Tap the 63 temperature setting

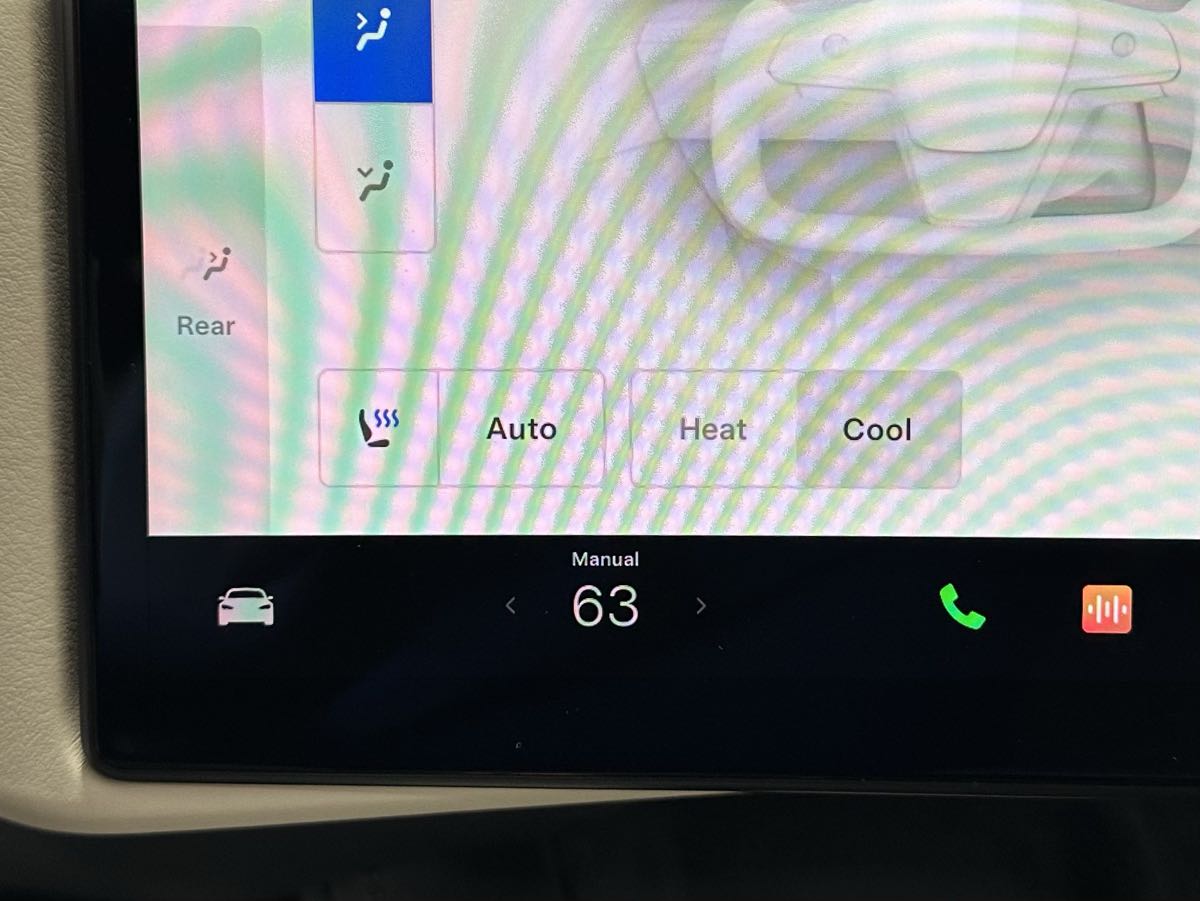[x=605, y=606]
